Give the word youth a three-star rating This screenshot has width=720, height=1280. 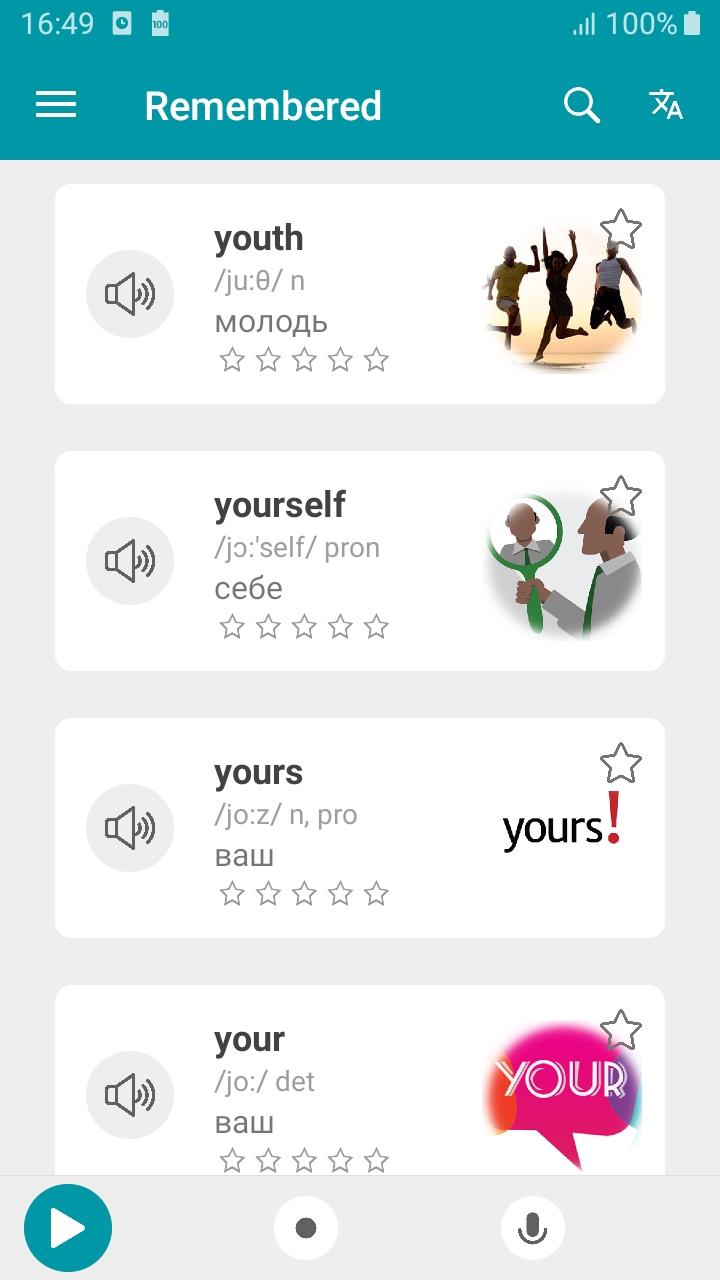tap(304, 359)
